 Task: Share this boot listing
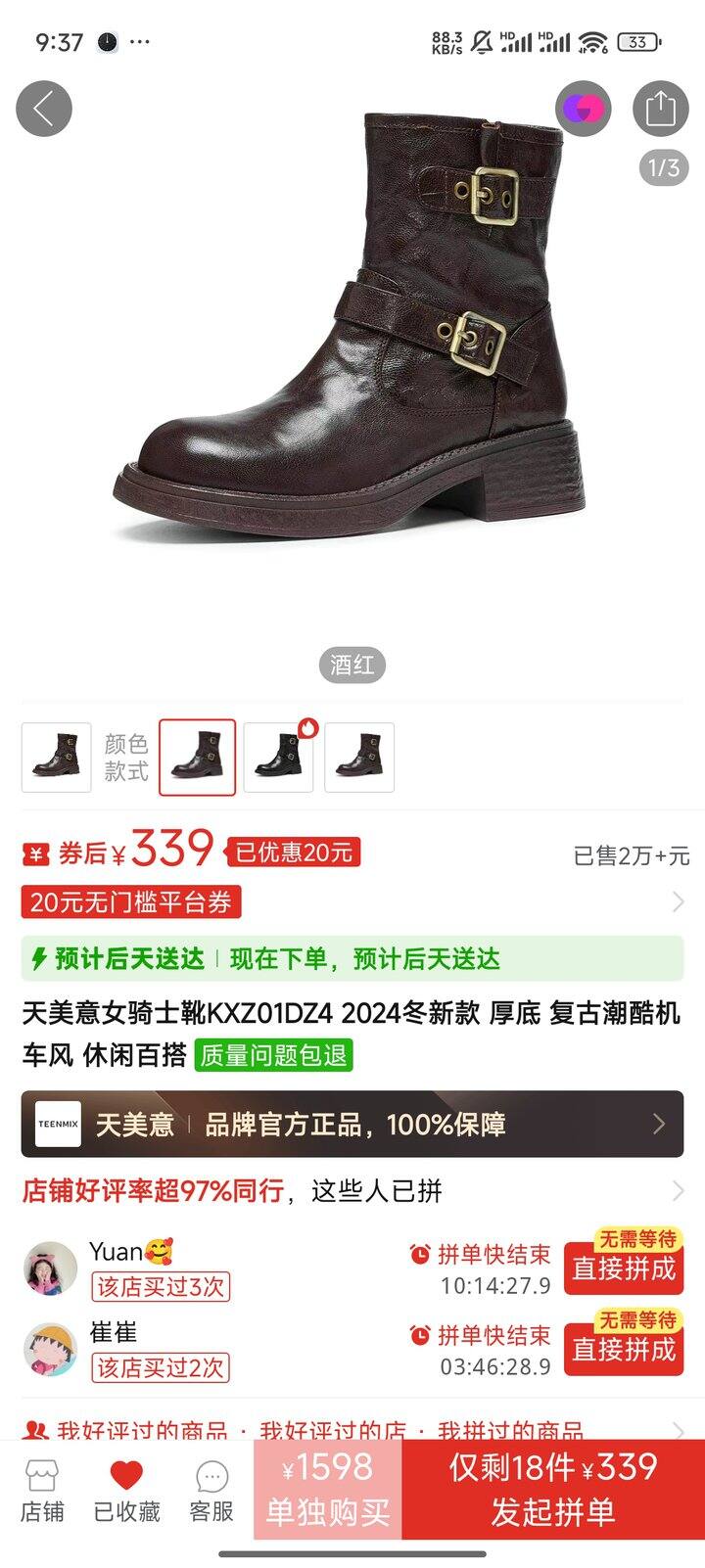pos(660,109)
